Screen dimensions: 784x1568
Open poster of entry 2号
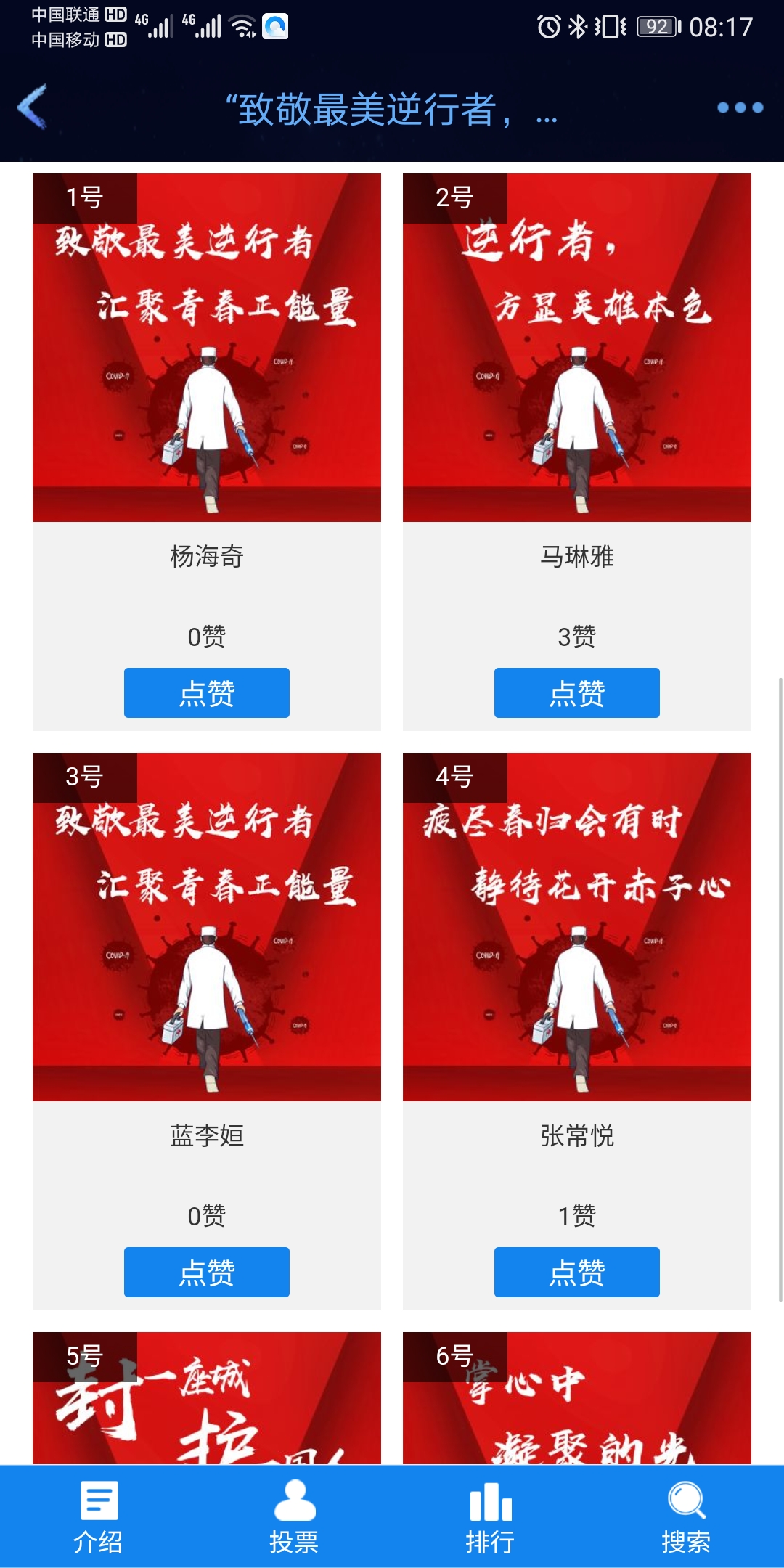pos(577,348)
